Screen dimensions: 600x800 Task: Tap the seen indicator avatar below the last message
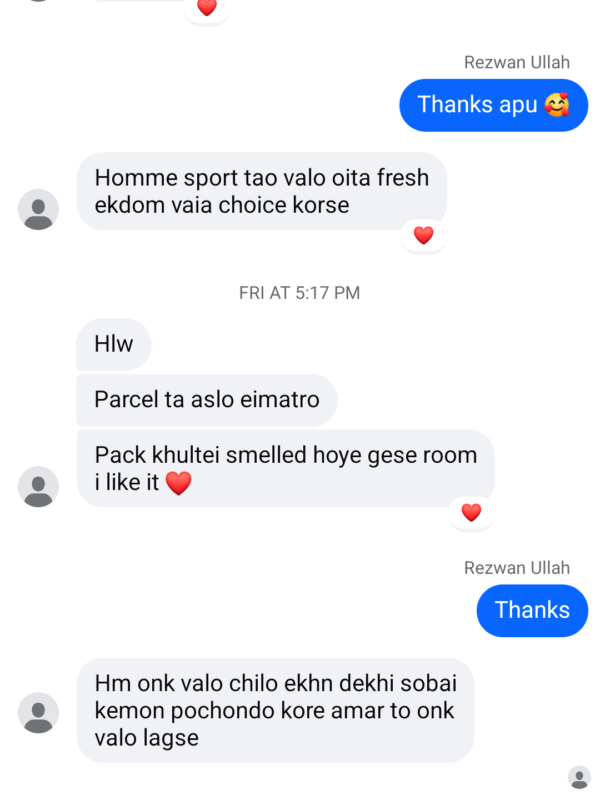click(x=579, y=777)
